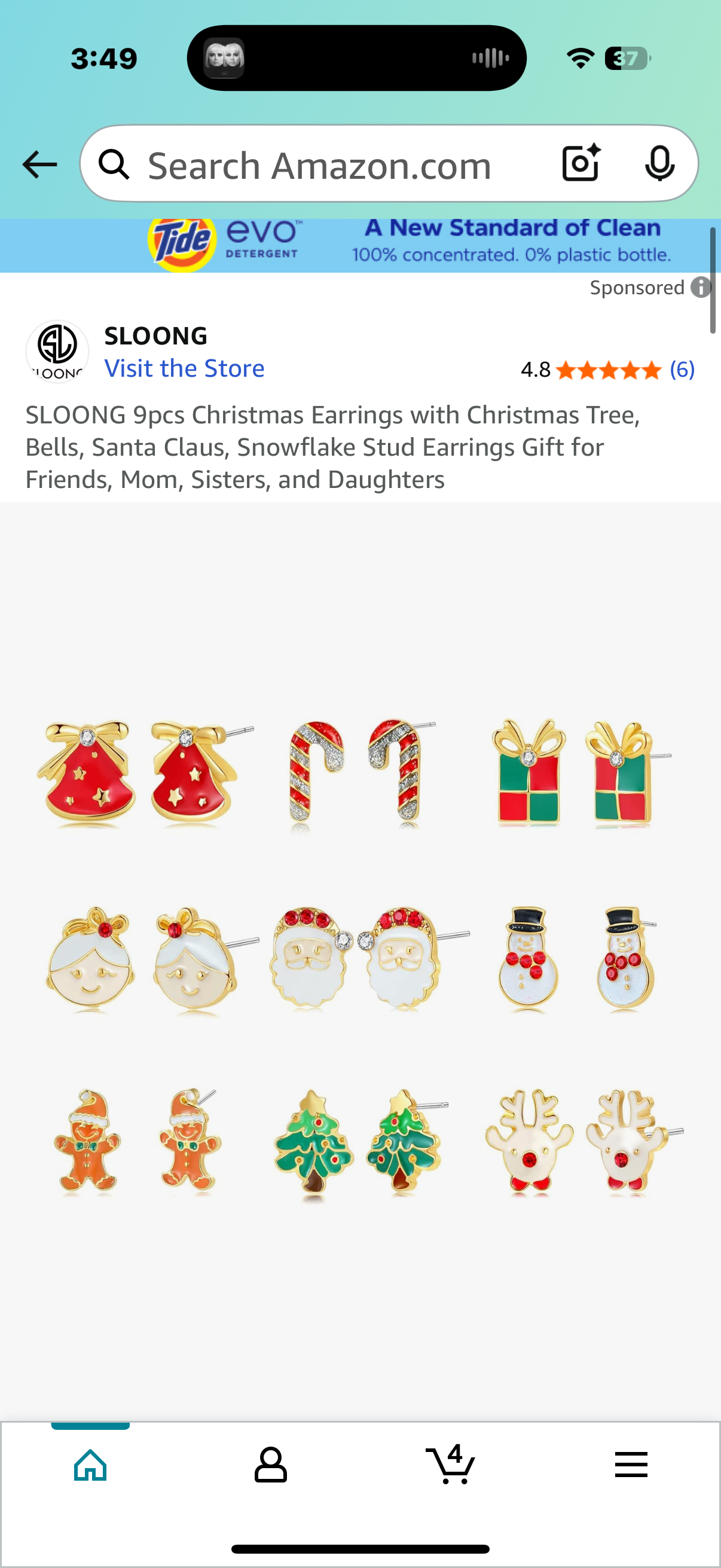Tap the SLOONG brand logo
The width and height of the screenshot is (721, 1568).
coord(57,351)
